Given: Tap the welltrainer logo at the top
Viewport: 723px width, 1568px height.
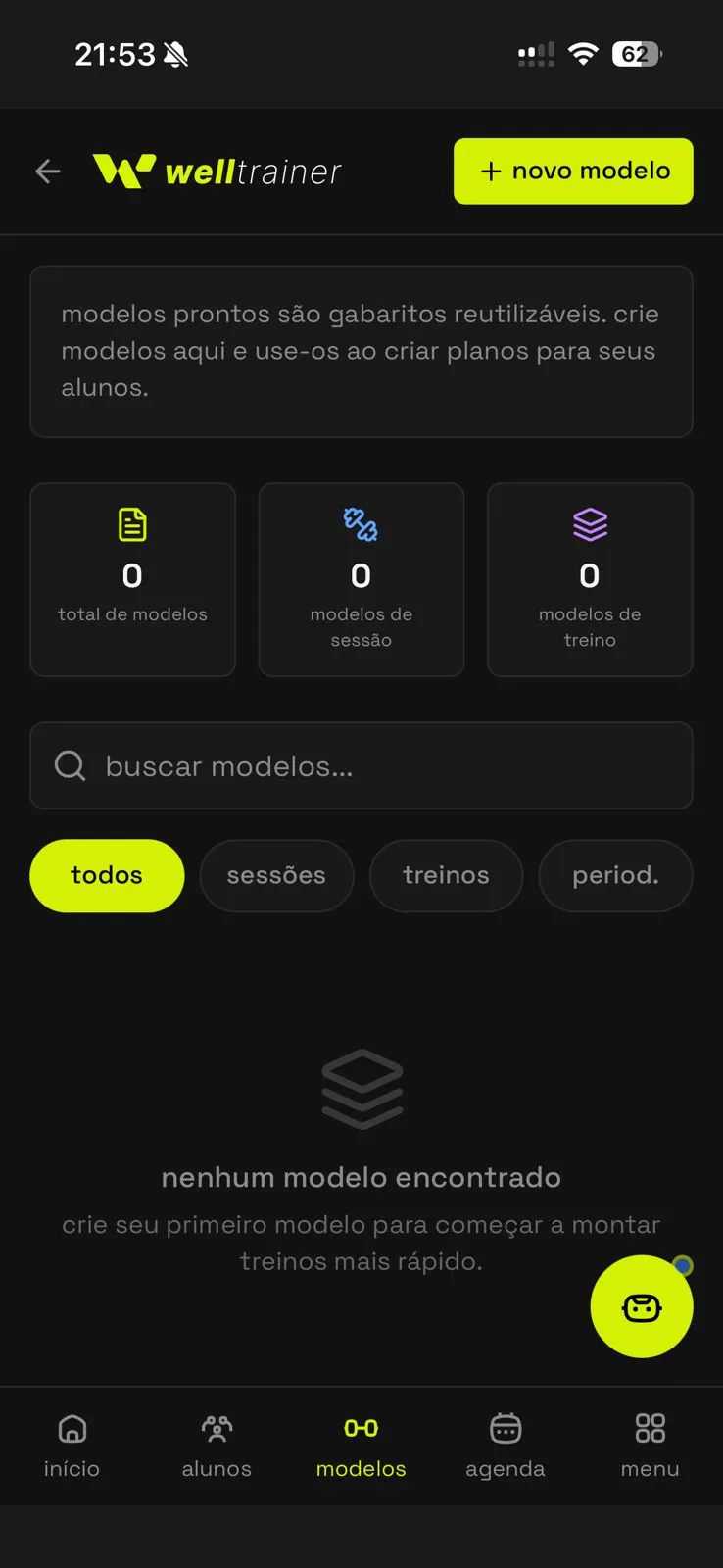Looking at the screenshot, I should tap(218, 171).
